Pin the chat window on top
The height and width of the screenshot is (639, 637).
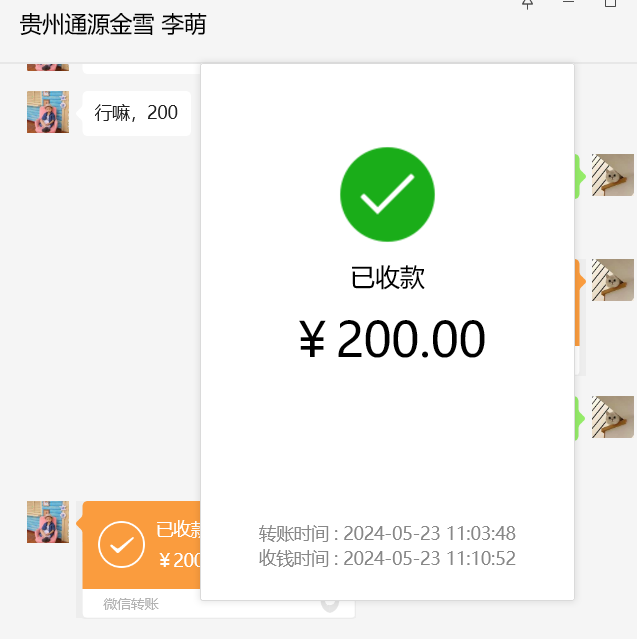click(527, 4)
